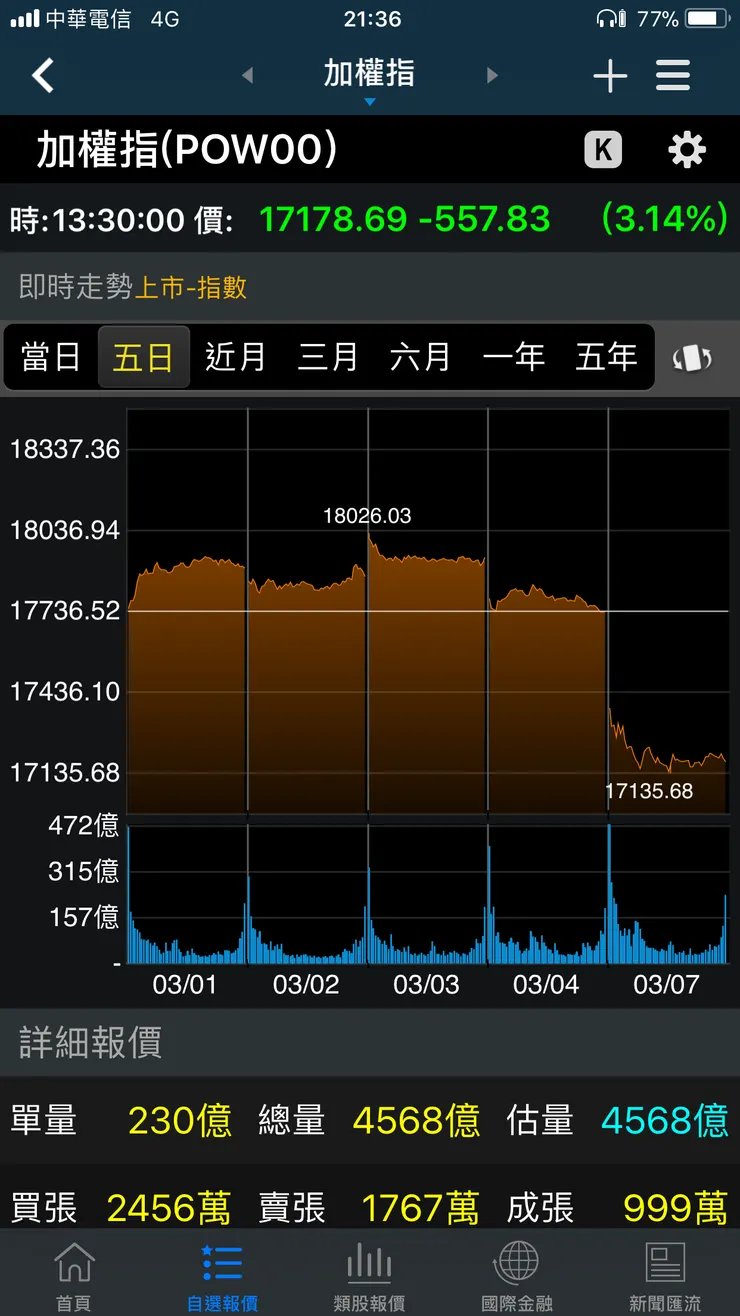Open the K-line chart view
This screenshot has height=1316, width=740.
click(x=604, y=149)
